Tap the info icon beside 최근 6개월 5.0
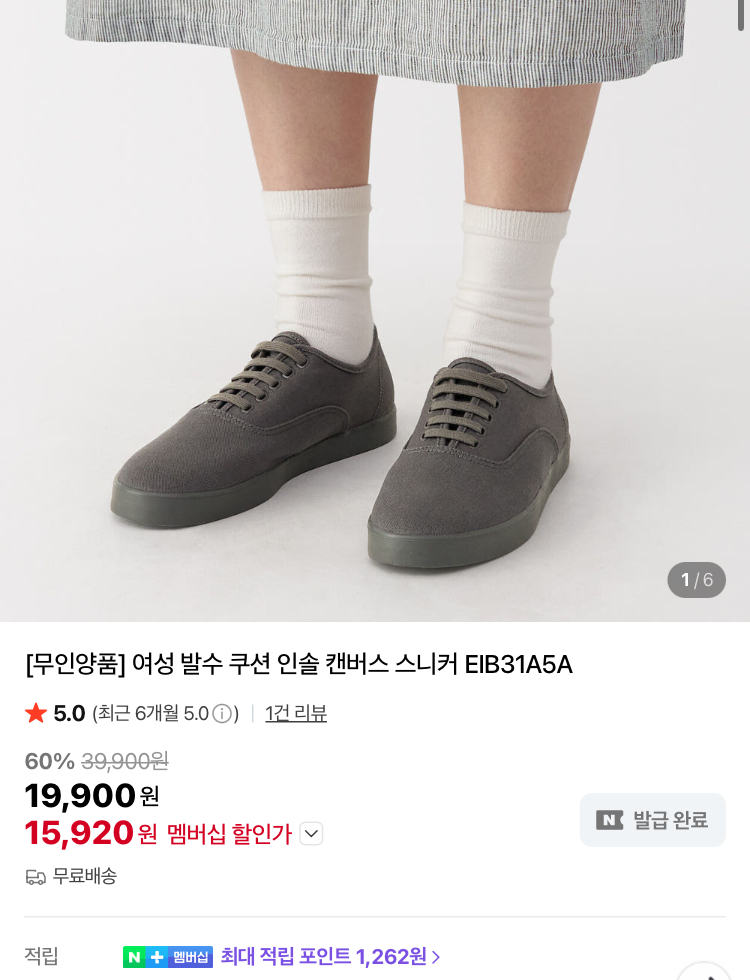The width and height of the screenshot is (750, 980). 222,714
